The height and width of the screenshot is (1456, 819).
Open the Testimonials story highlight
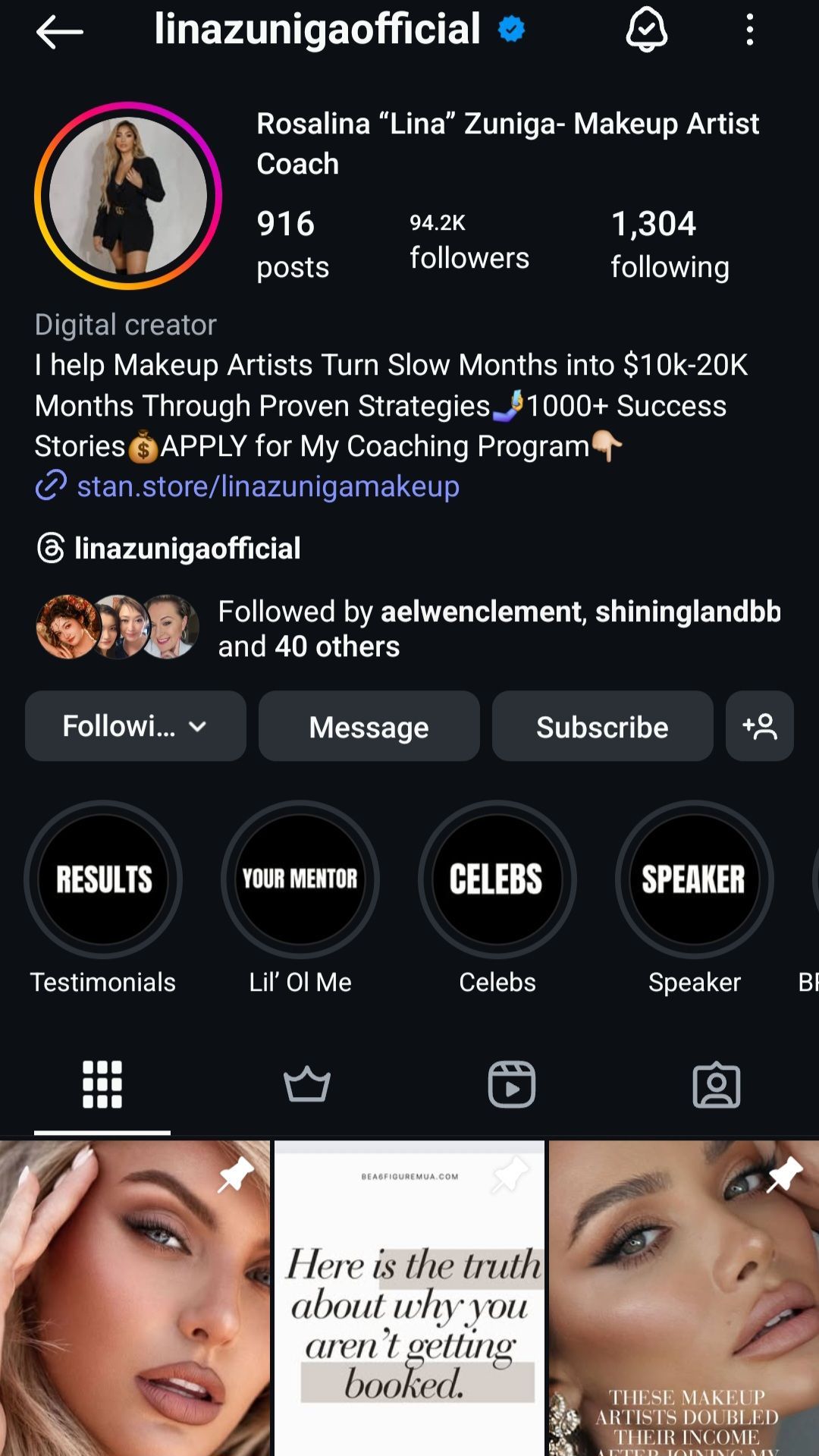point(103,879)
